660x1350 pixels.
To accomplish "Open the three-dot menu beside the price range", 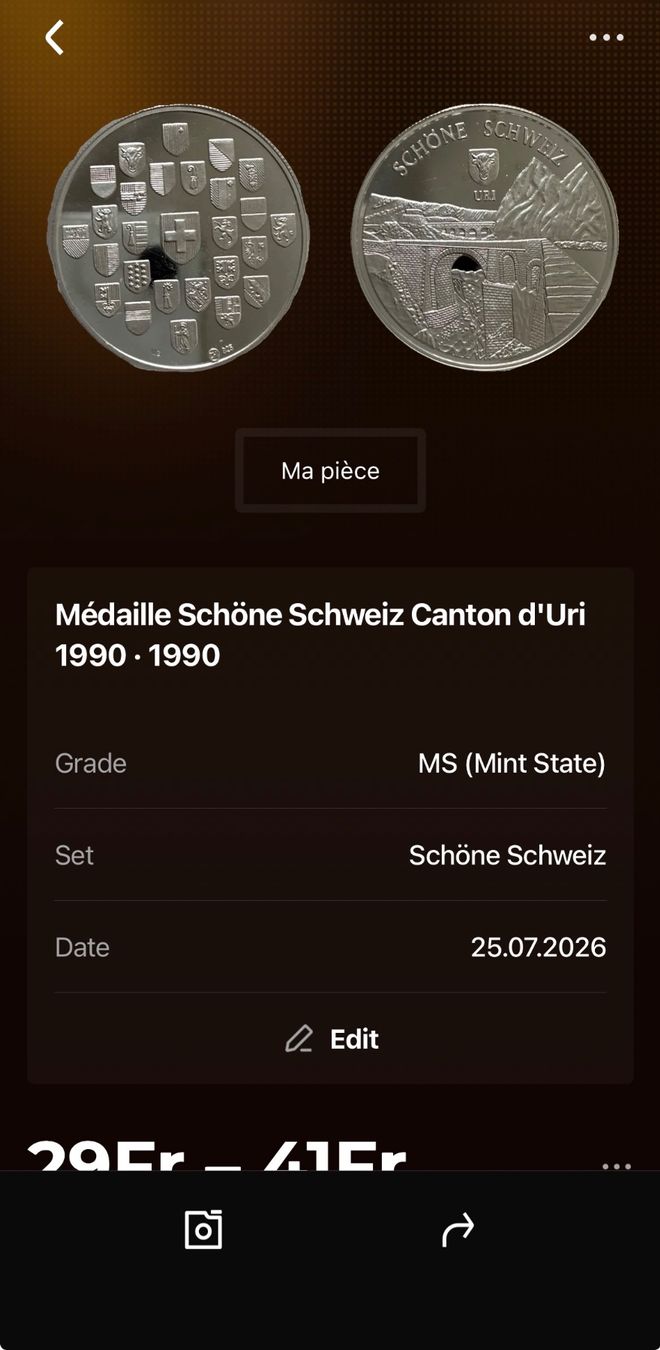I will [617, 1166].
